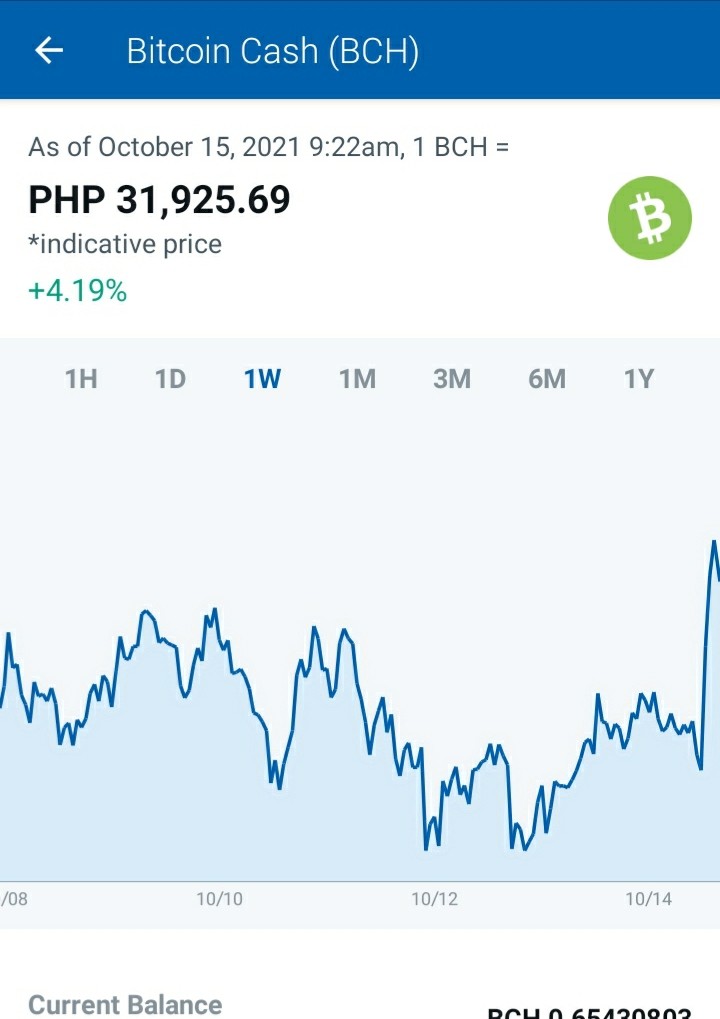Select the 1W chart range
Screen dimensions: 720x1019
coord(263,379)
